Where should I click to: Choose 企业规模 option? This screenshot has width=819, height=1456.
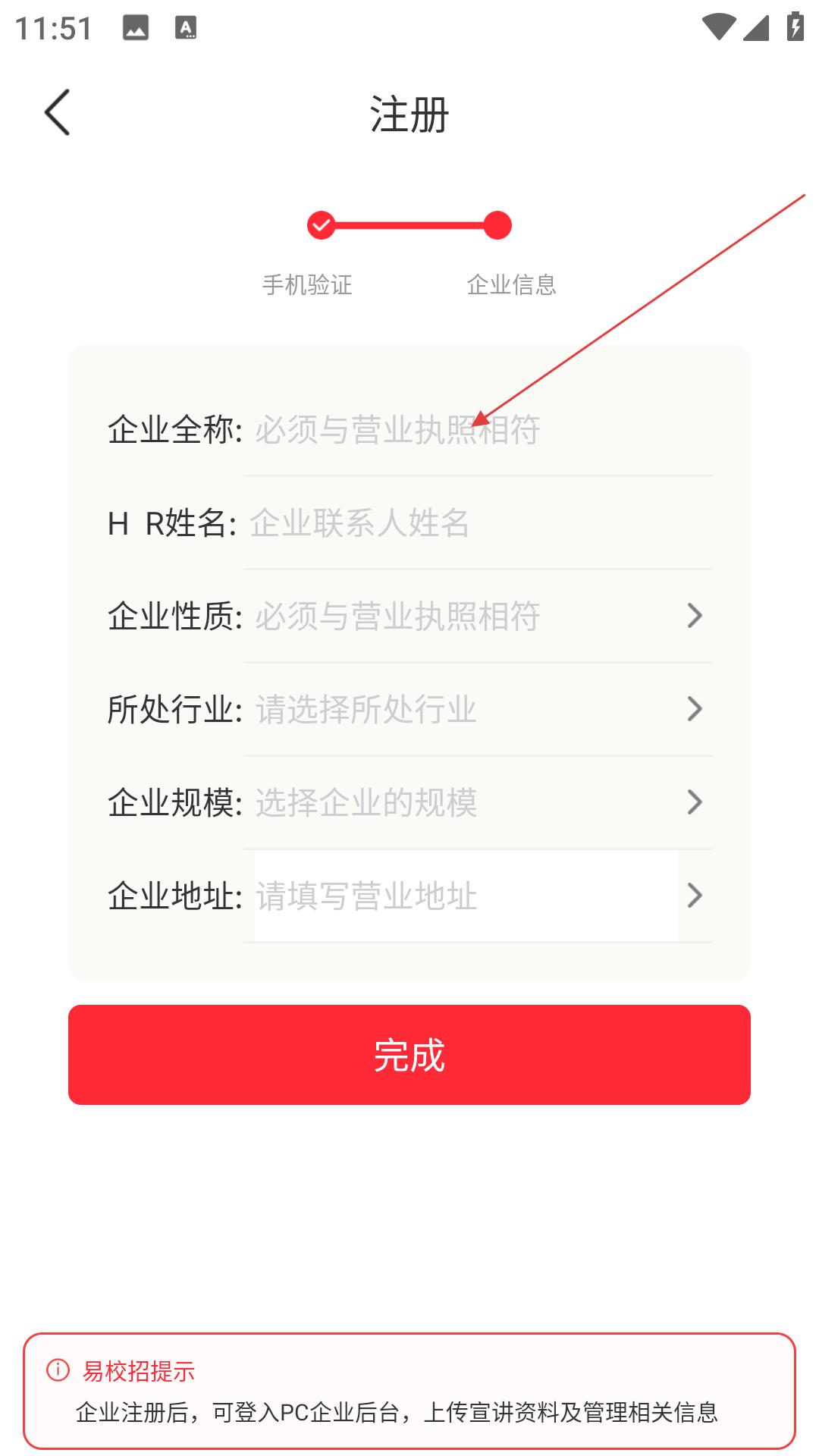pos(478,802)
